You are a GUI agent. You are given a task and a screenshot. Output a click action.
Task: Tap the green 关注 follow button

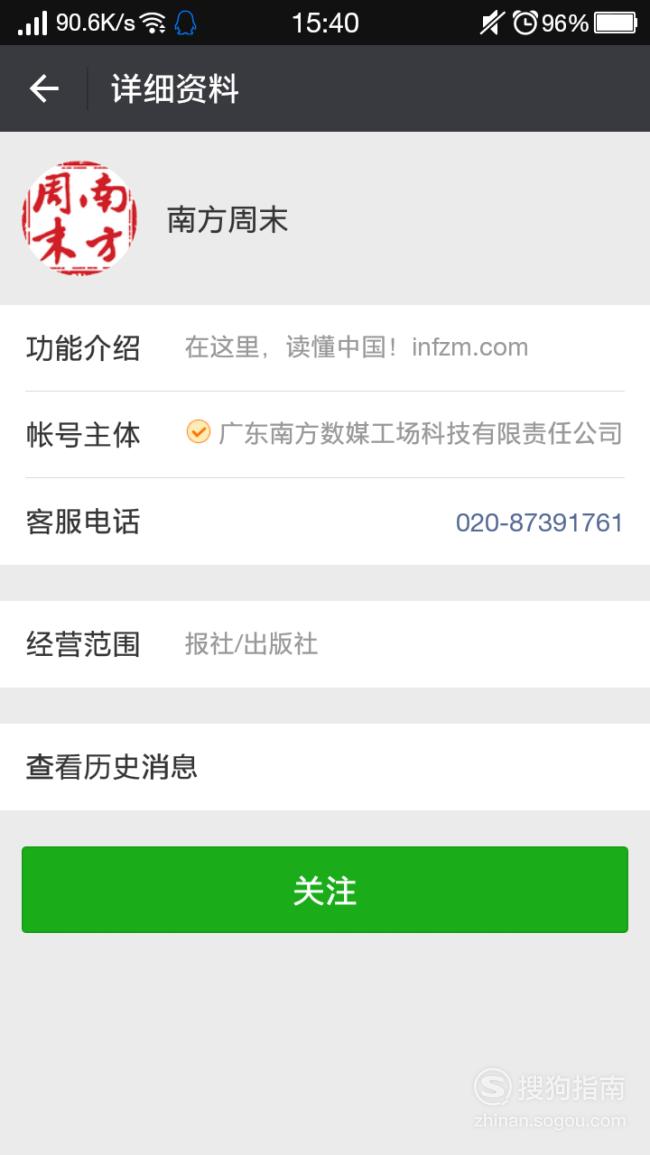coord(324,889)
